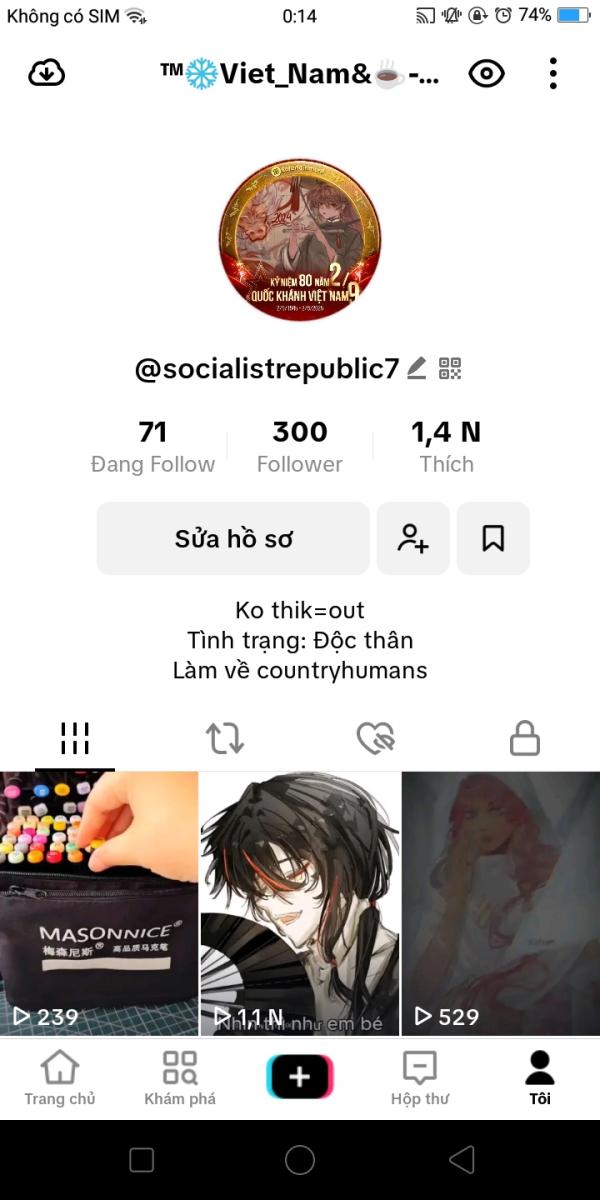
Task: Tap the cloud download icon
Action: pyautogui.click(x=47, y=74)
